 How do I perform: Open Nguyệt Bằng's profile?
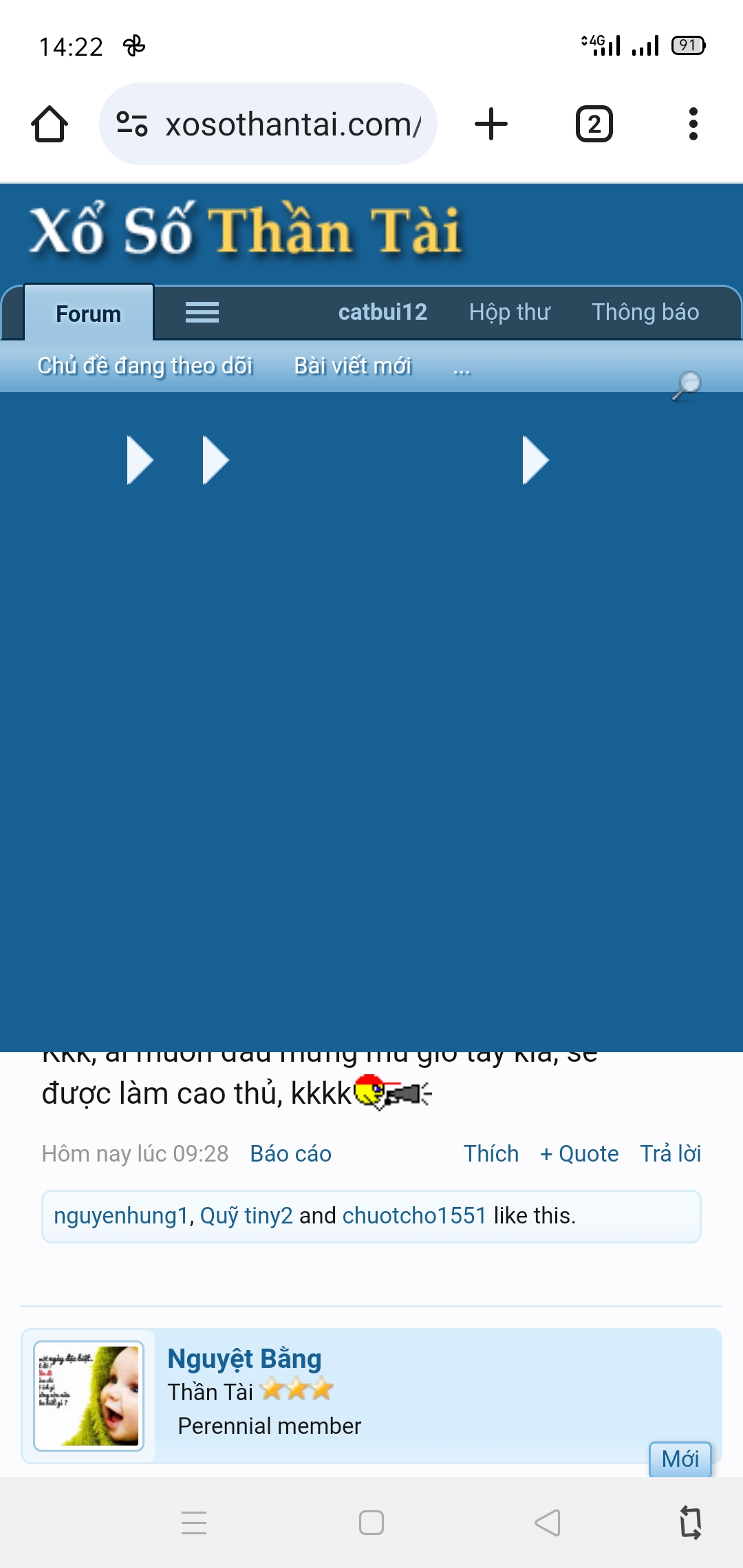coord(244,1359)
